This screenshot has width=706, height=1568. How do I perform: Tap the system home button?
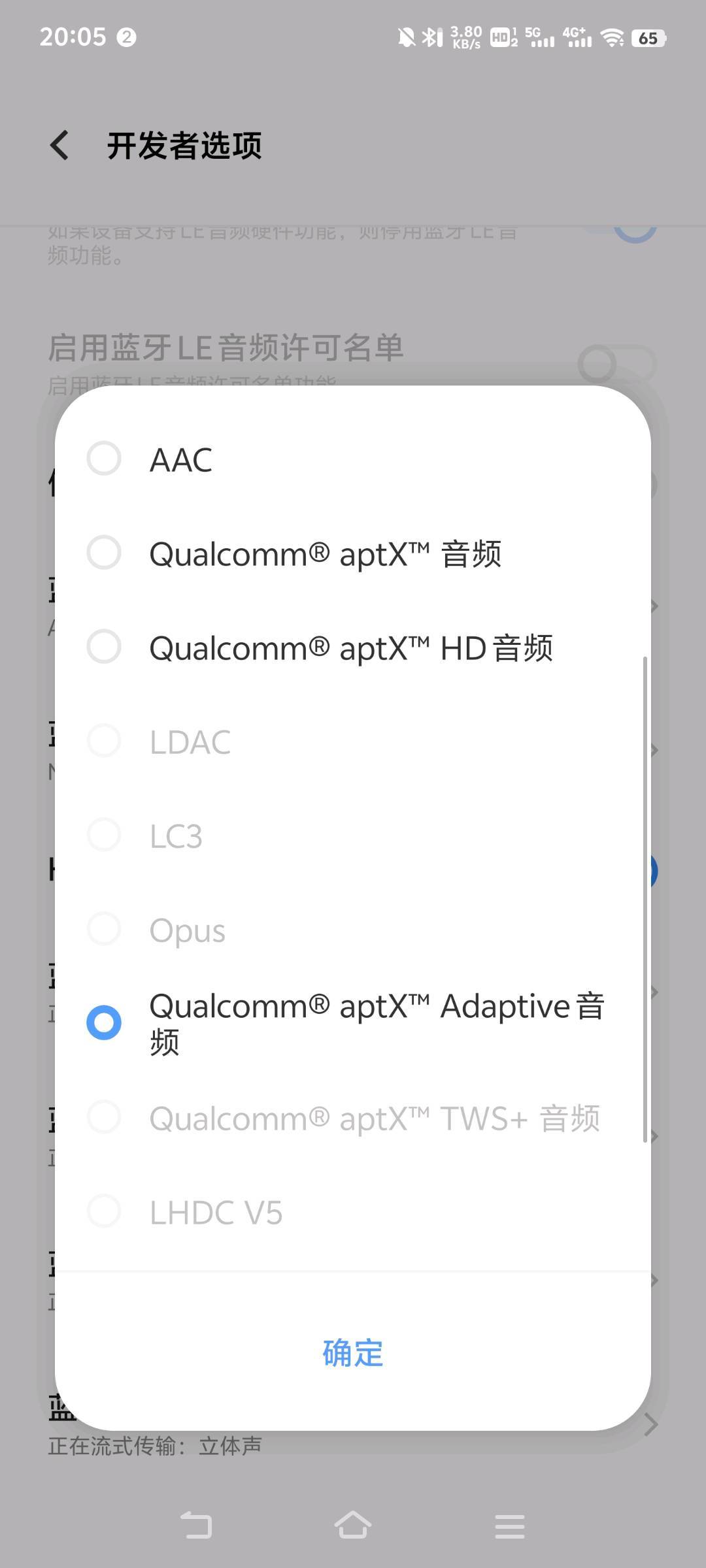[x=353, y=1526]
